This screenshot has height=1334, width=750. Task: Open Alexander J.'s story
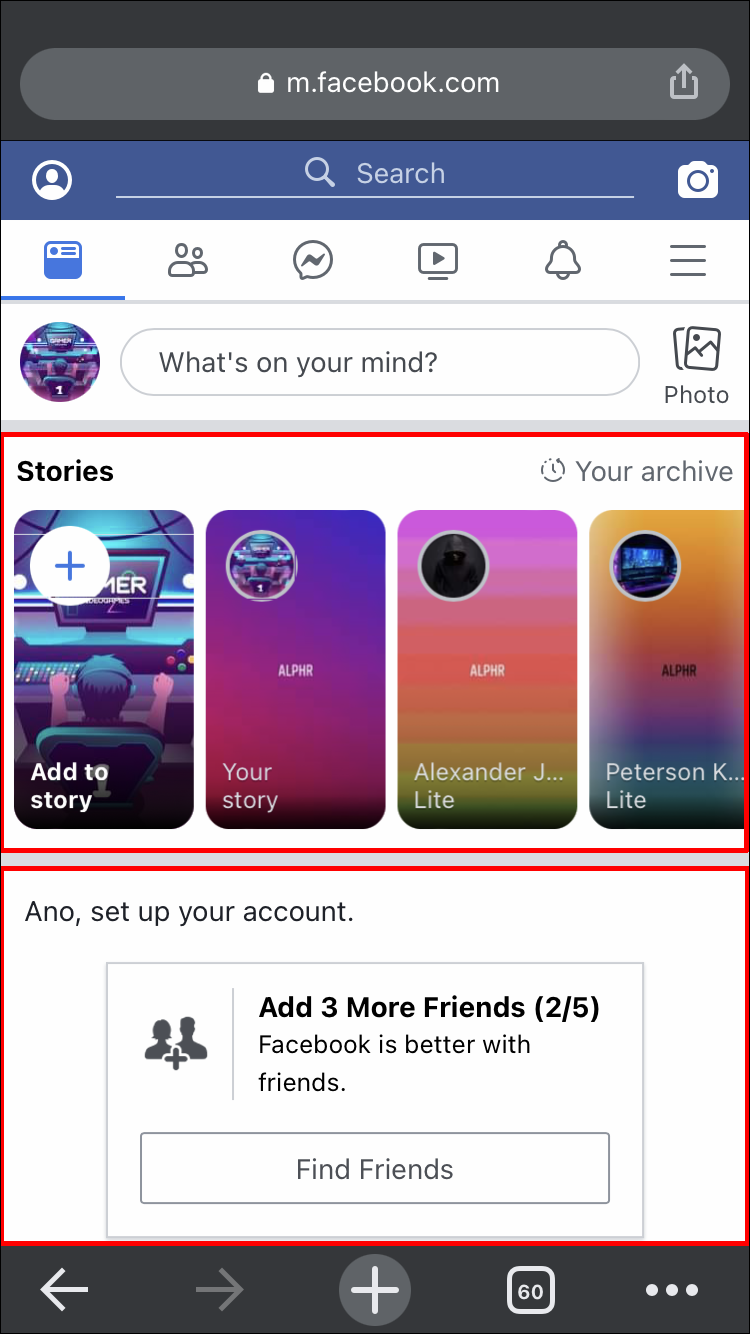coord(487,669)
